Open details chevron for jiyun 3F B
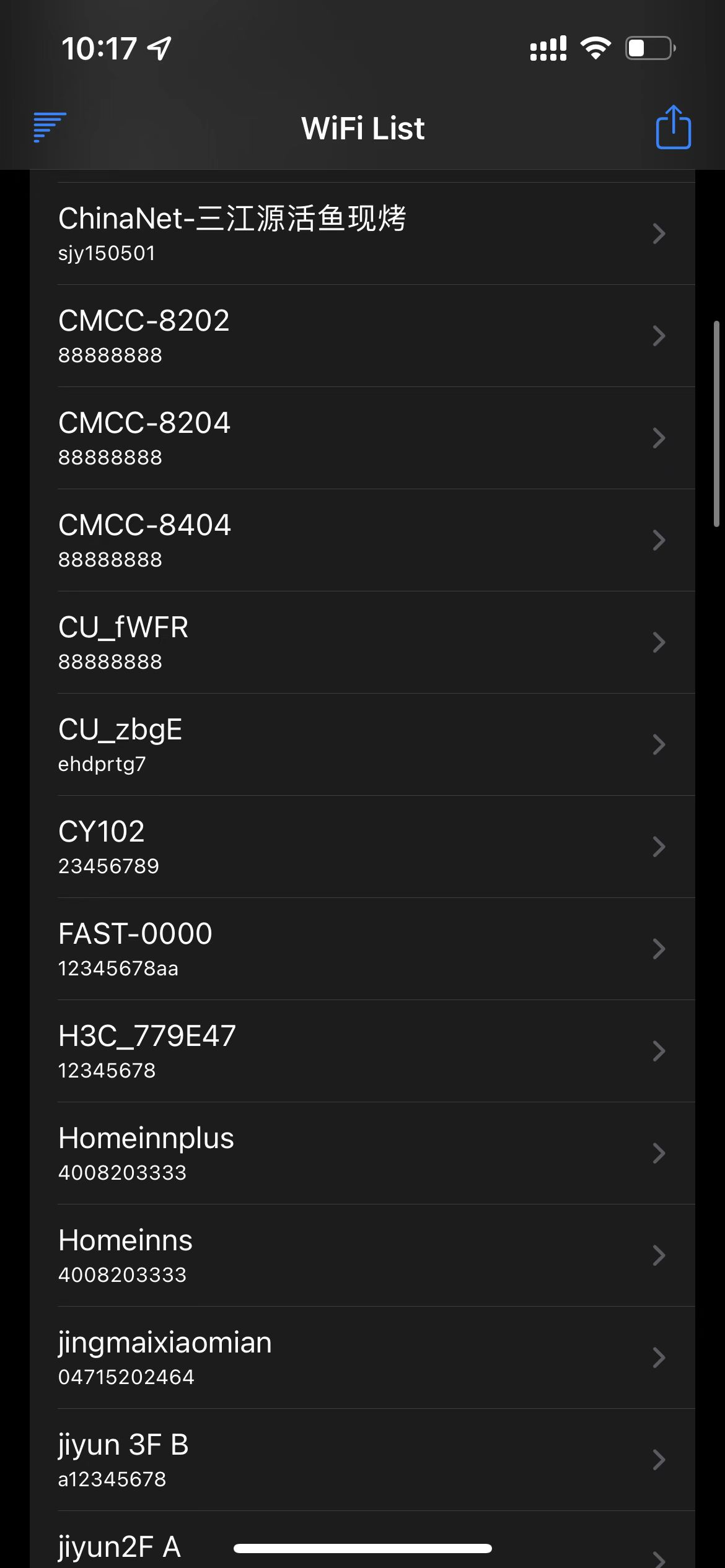 [x=659, y=1459]
